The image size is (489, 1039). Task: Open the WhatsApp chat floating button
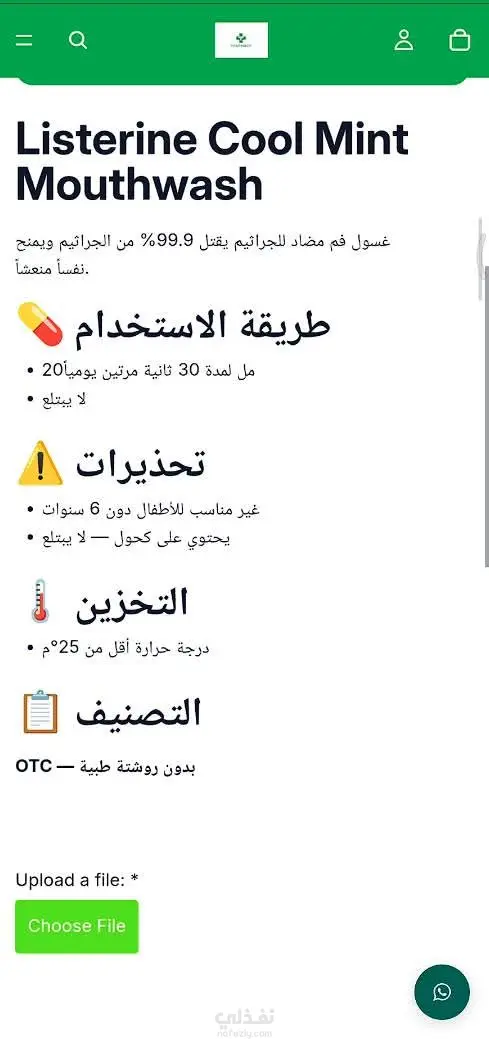pyautogui.click(x=442, y=992)
